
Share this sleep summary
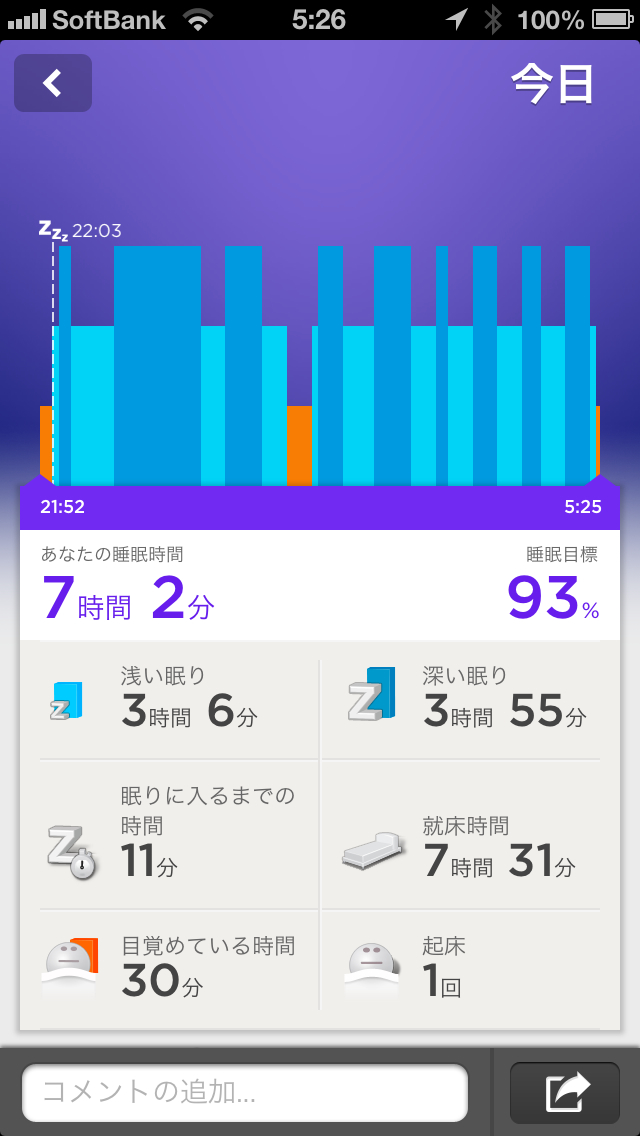click(x=567, y=1092)
